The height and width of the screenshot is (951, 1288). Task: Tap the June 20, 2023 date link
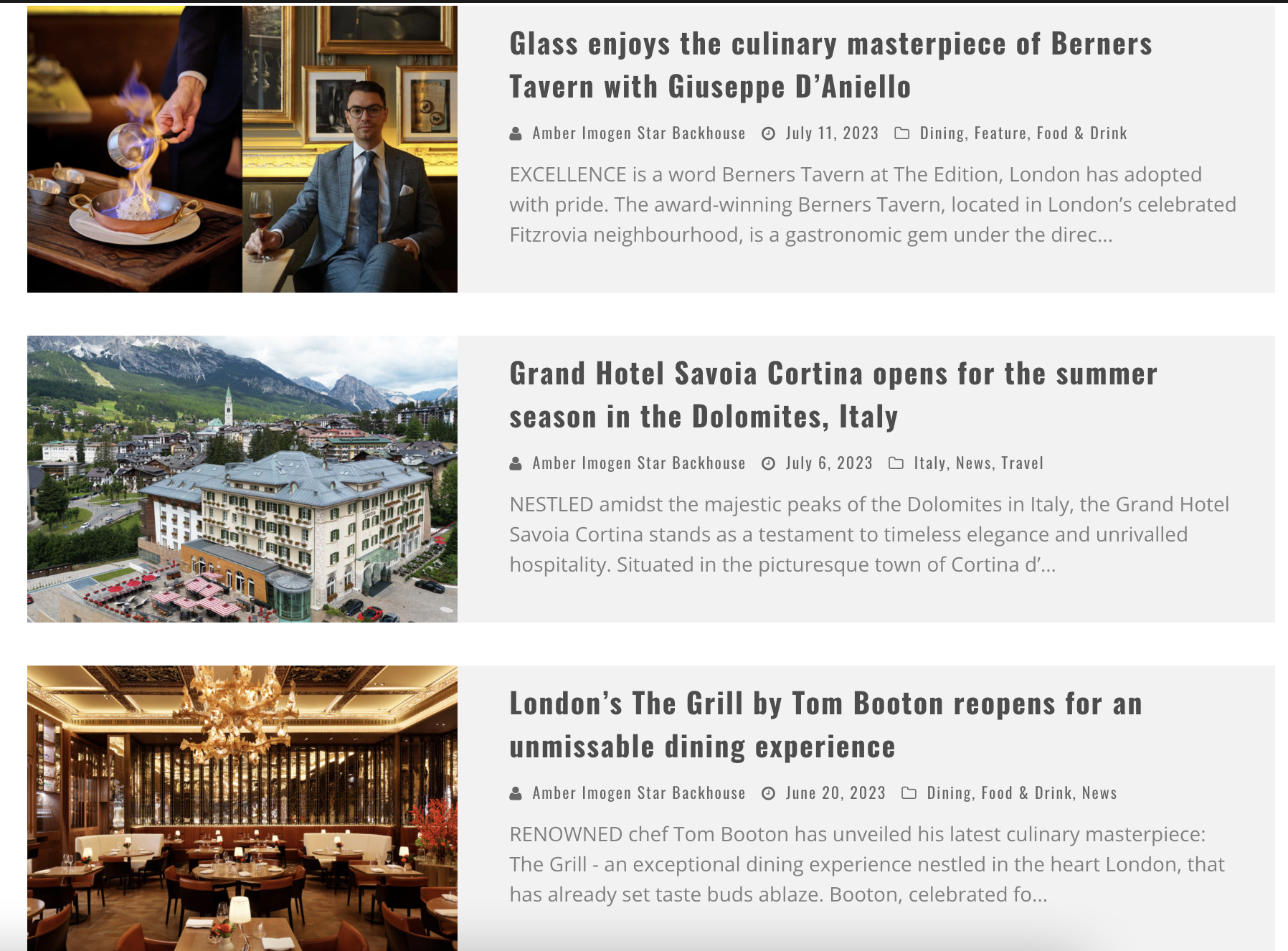pos(835,793)
